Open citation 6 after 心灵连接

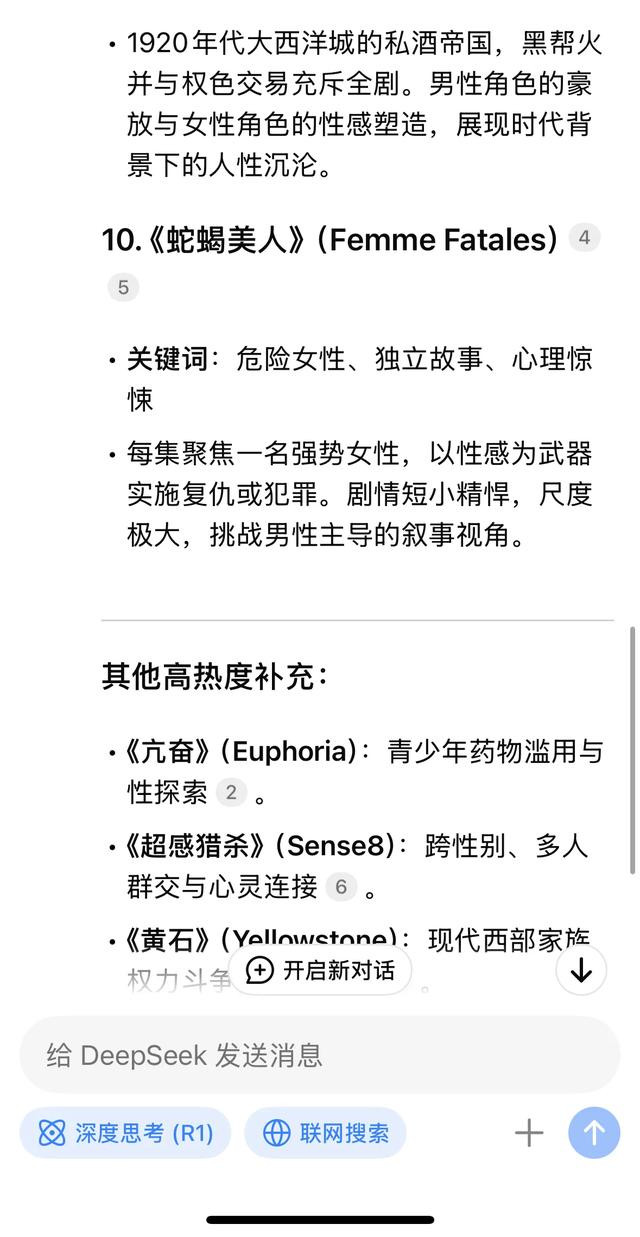pos(341,887)
